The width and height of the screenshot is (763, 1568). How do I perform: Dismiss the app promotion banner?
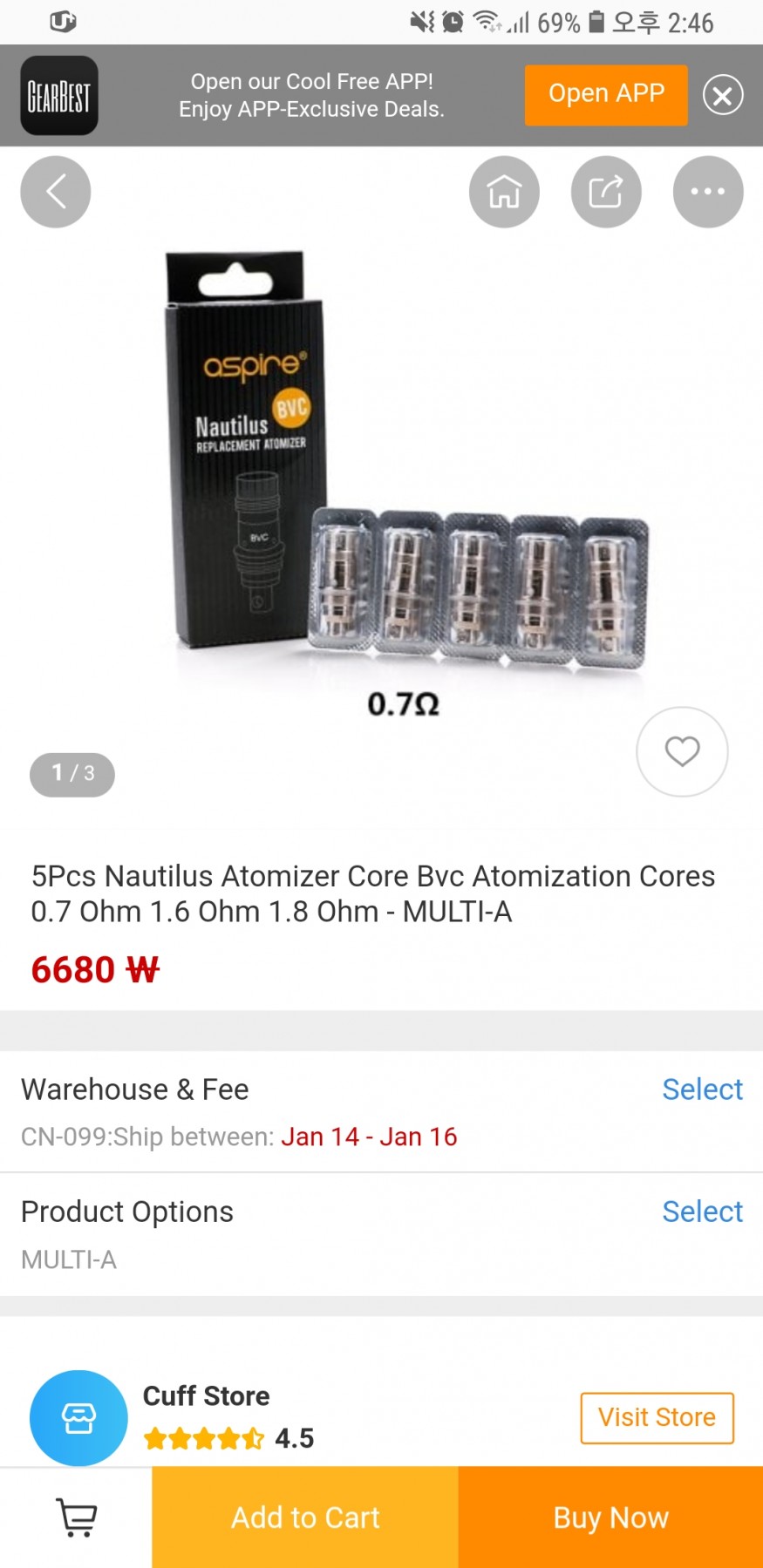[723, 95]
